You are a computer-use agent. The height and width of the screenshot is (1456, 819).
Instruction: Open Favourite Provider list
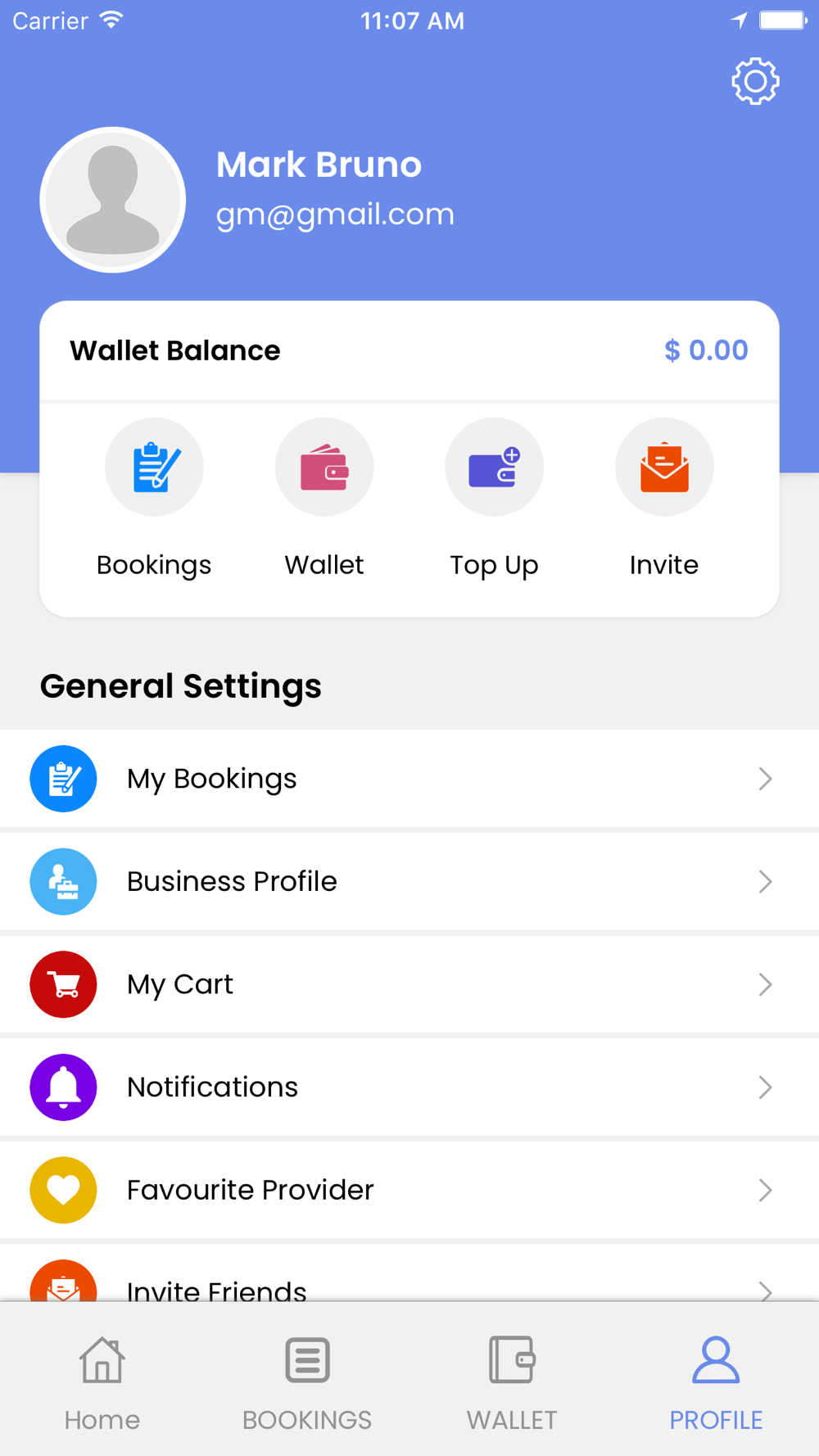point(409,1190)
